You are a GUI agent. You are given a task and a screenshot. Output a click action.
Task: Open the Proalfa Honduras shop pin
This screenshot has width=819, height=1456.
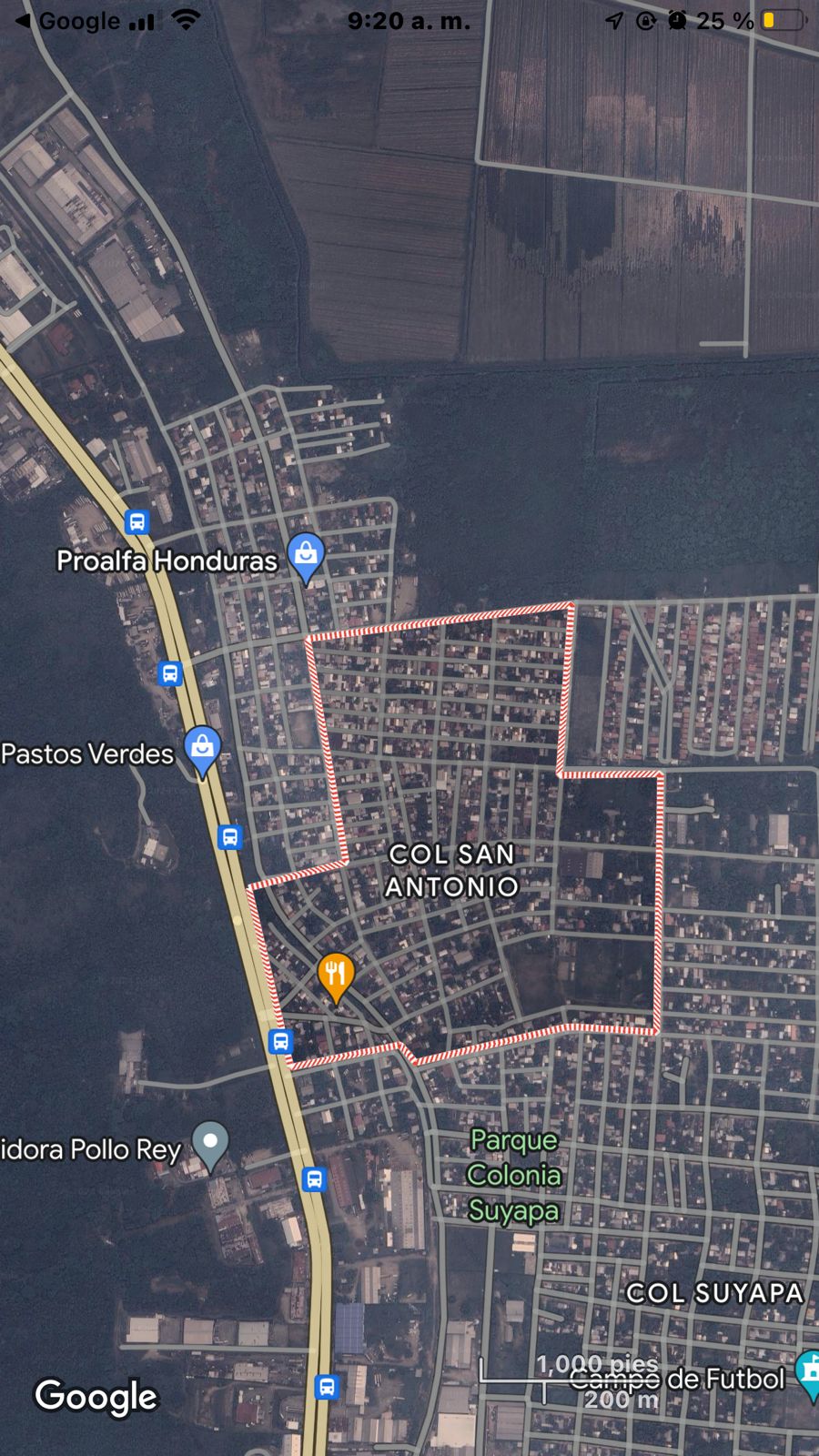(307, 554)
